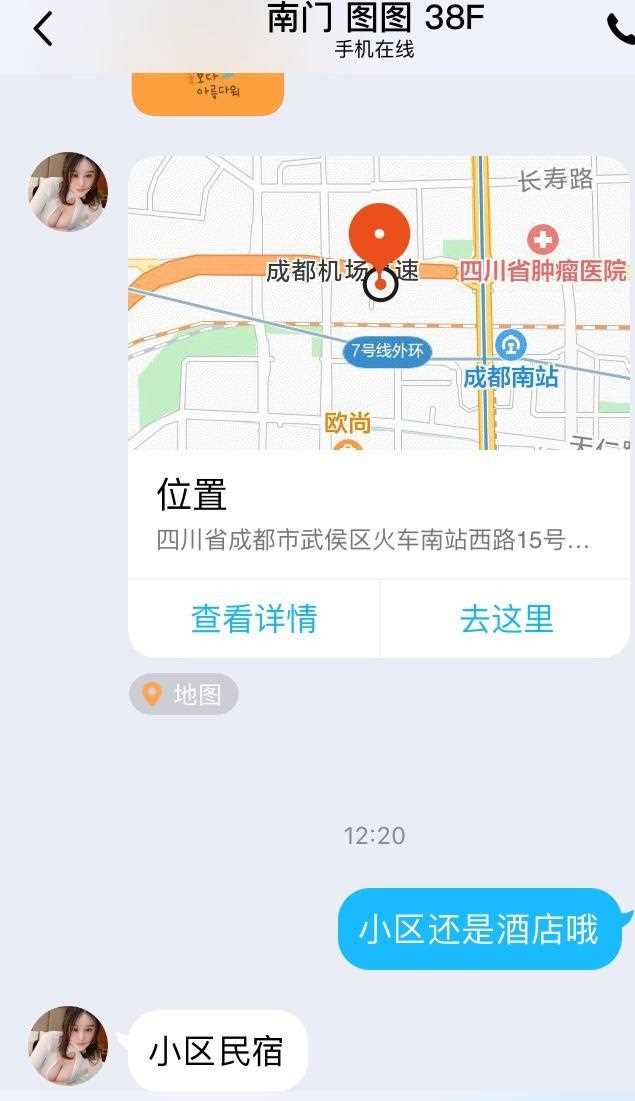Tap the 地图 tag below the card
This screenshot has width=635, height=1101.
click(184, 694)
